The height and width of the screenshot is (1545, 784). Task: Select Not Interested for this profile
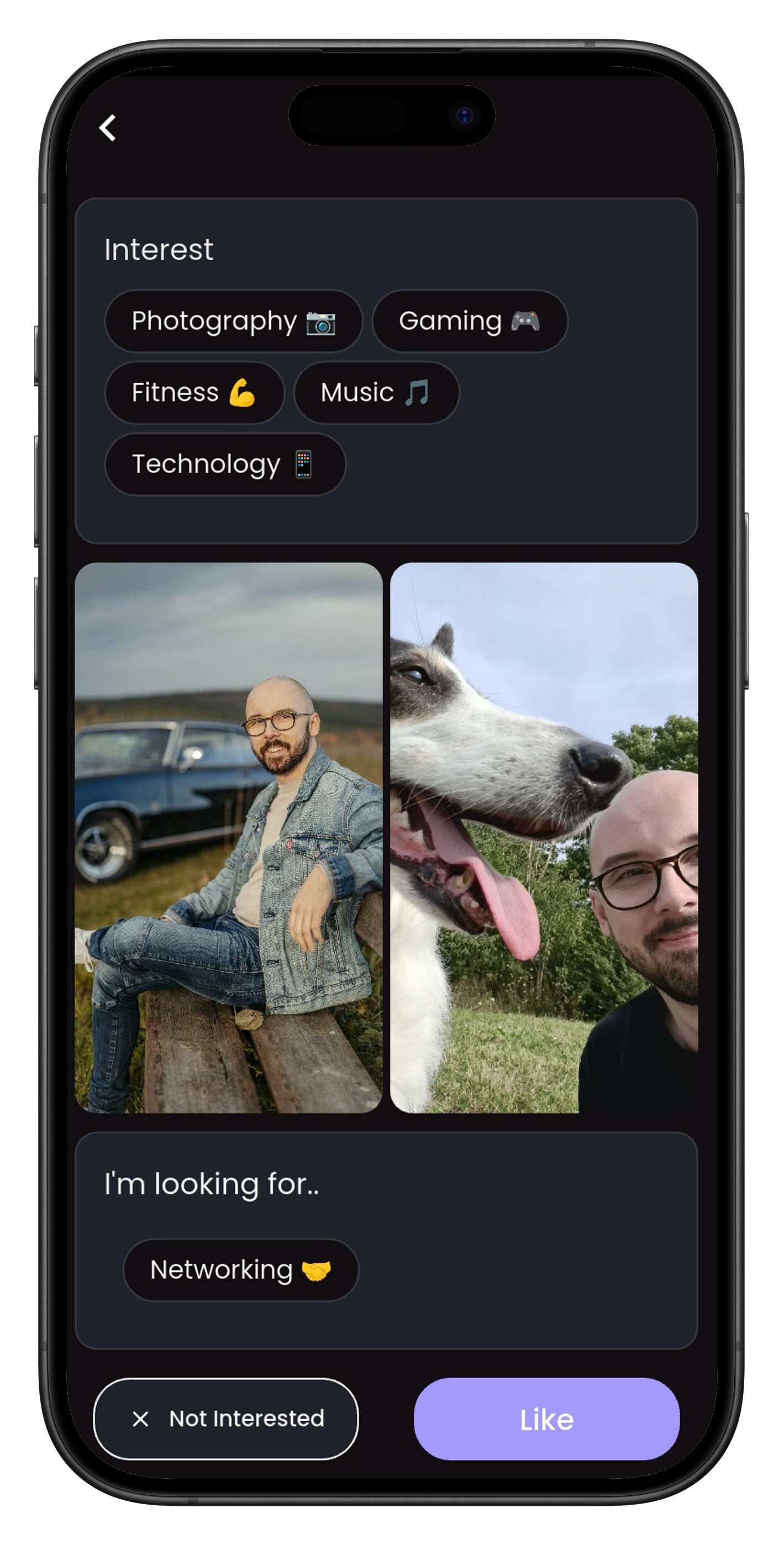(225, 1419)
